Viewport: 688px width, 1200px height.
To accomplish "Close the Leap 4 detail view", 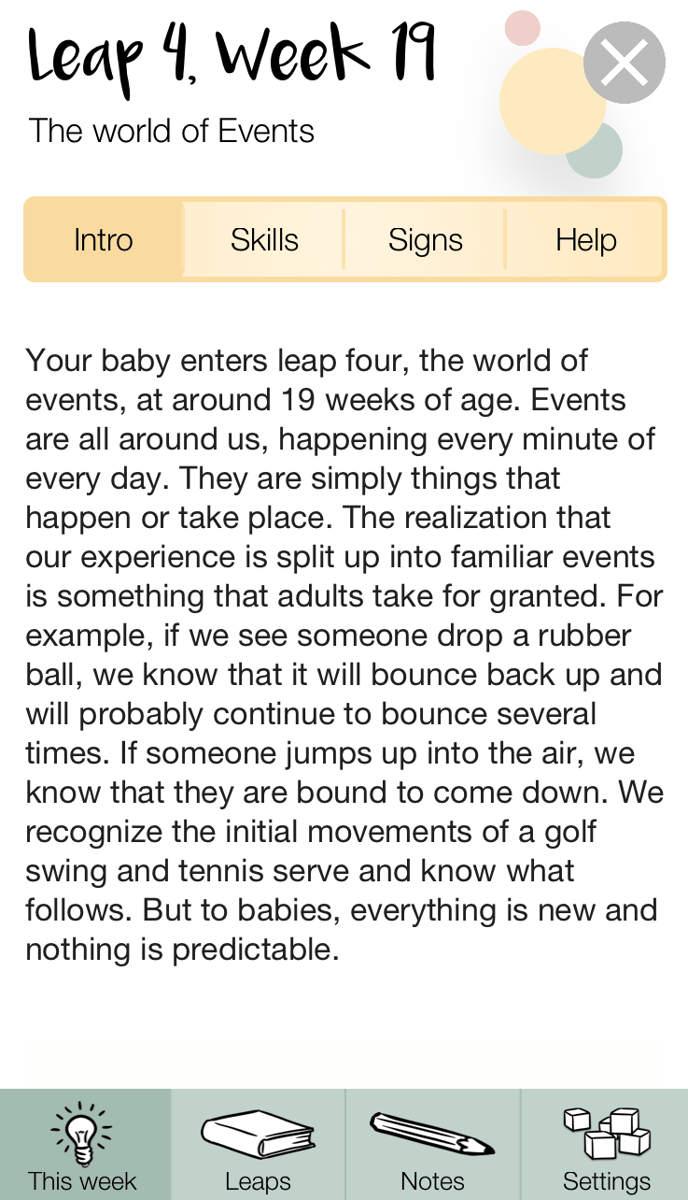I will pyautogui.click(x=624, y=63).
